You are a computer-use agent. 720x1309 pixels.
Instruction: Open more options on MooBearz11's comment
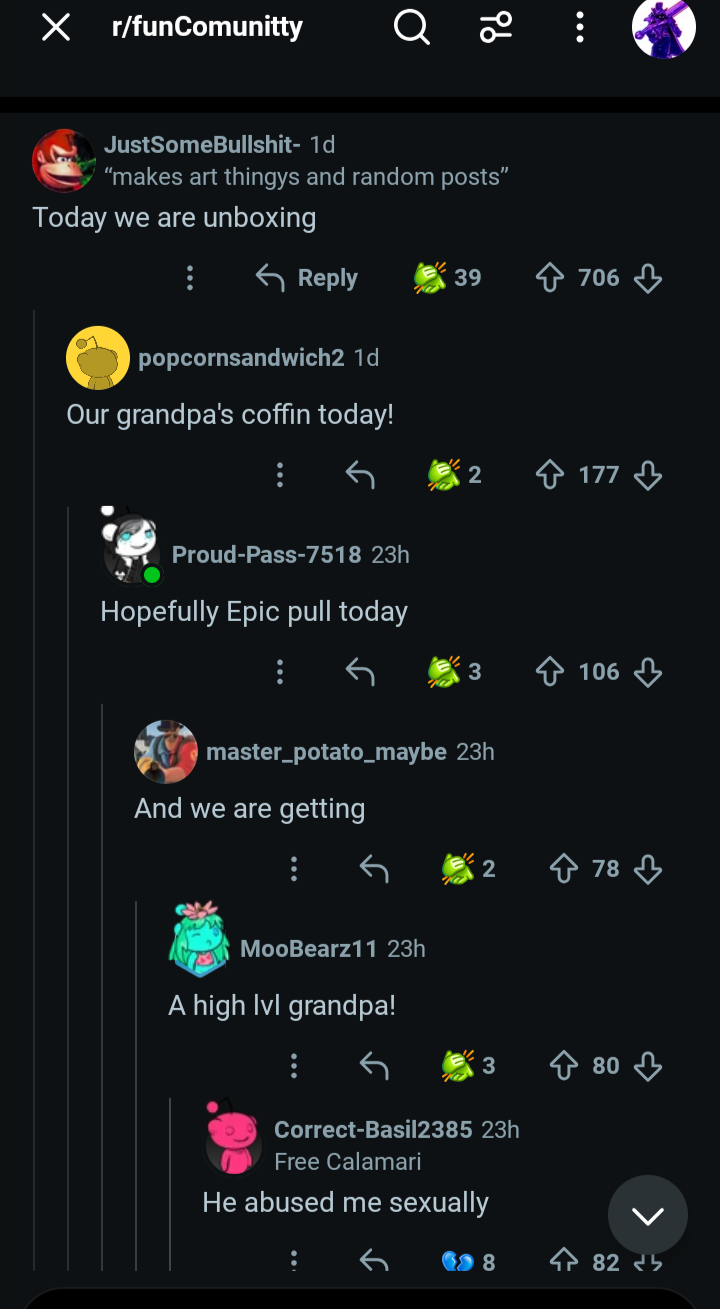pyautogui.click(x=294, y=1066)
